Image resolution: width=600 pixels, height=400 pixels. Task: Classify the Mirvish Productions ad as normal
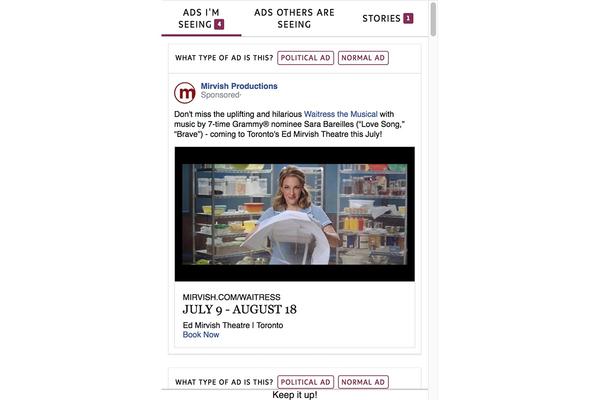point(363,58)
